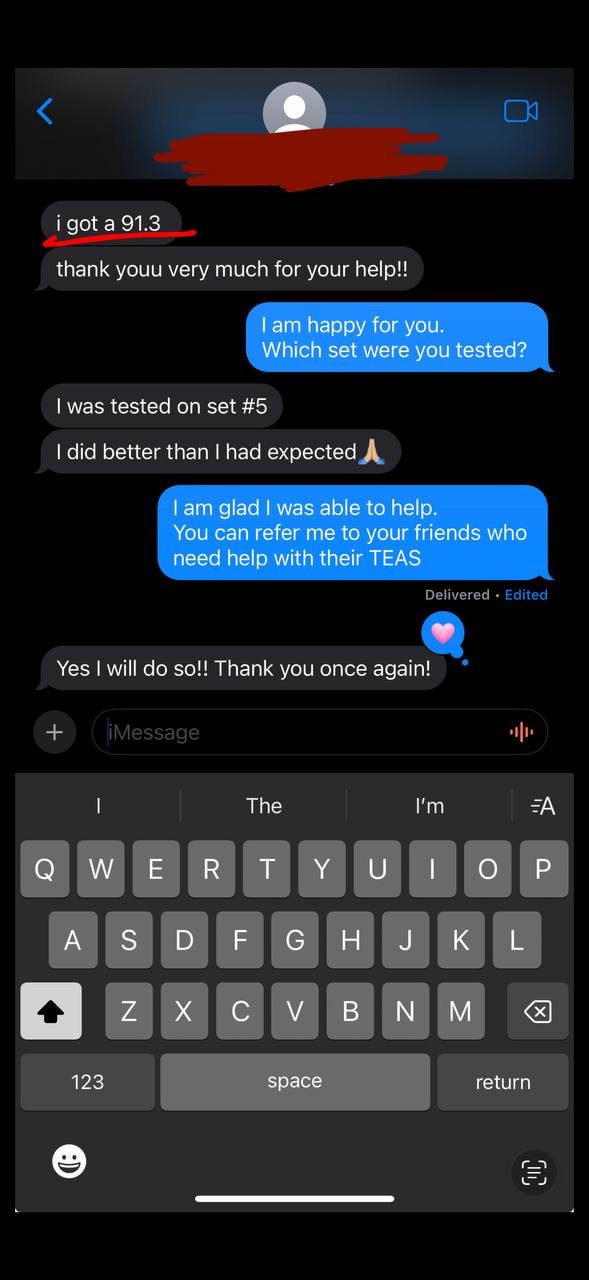
Task: Insert the suggestion "I'm"
Action: tap(429, 806)
